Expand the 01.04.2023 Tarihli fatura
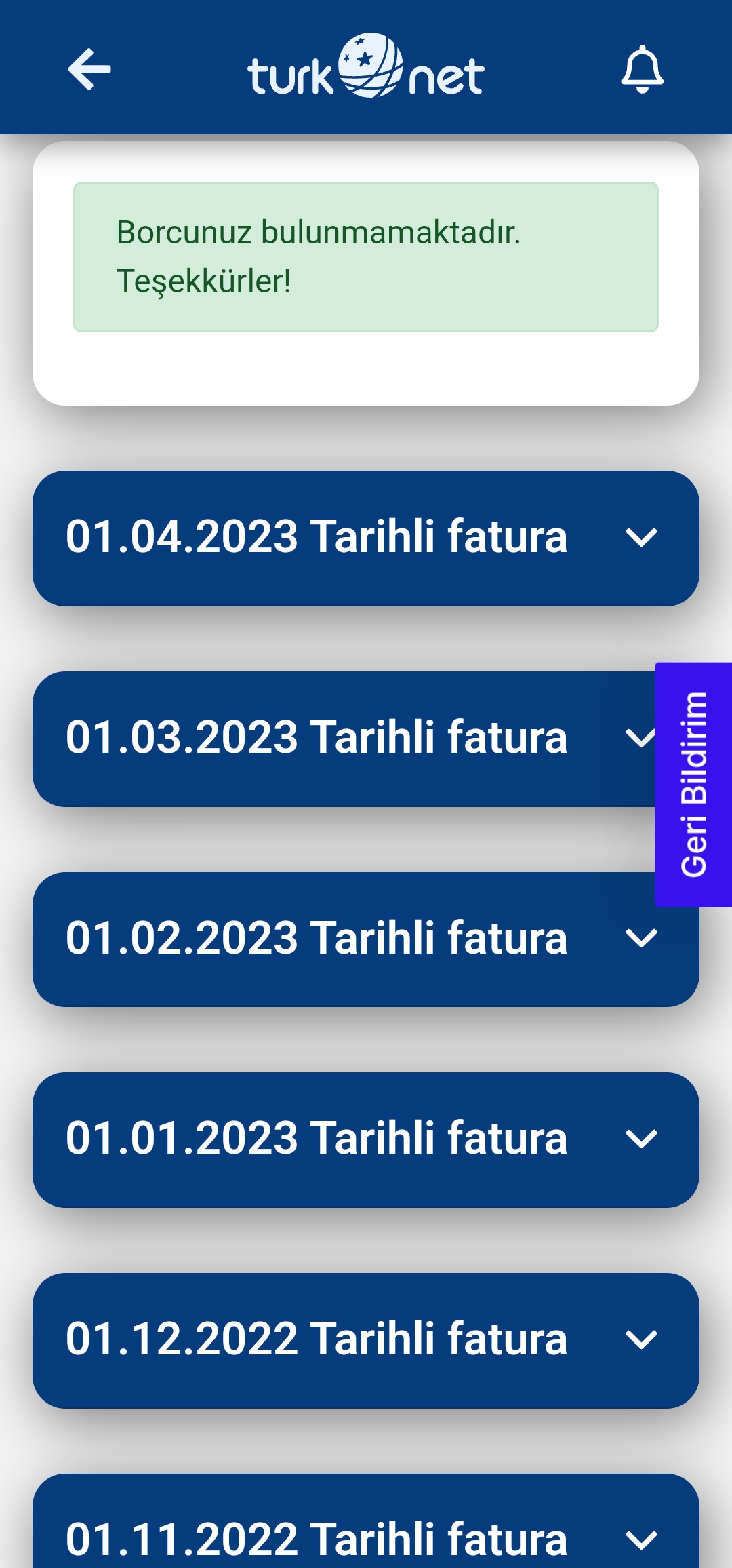This screenshot has width=732, height=1568. (x=366, y=538)
